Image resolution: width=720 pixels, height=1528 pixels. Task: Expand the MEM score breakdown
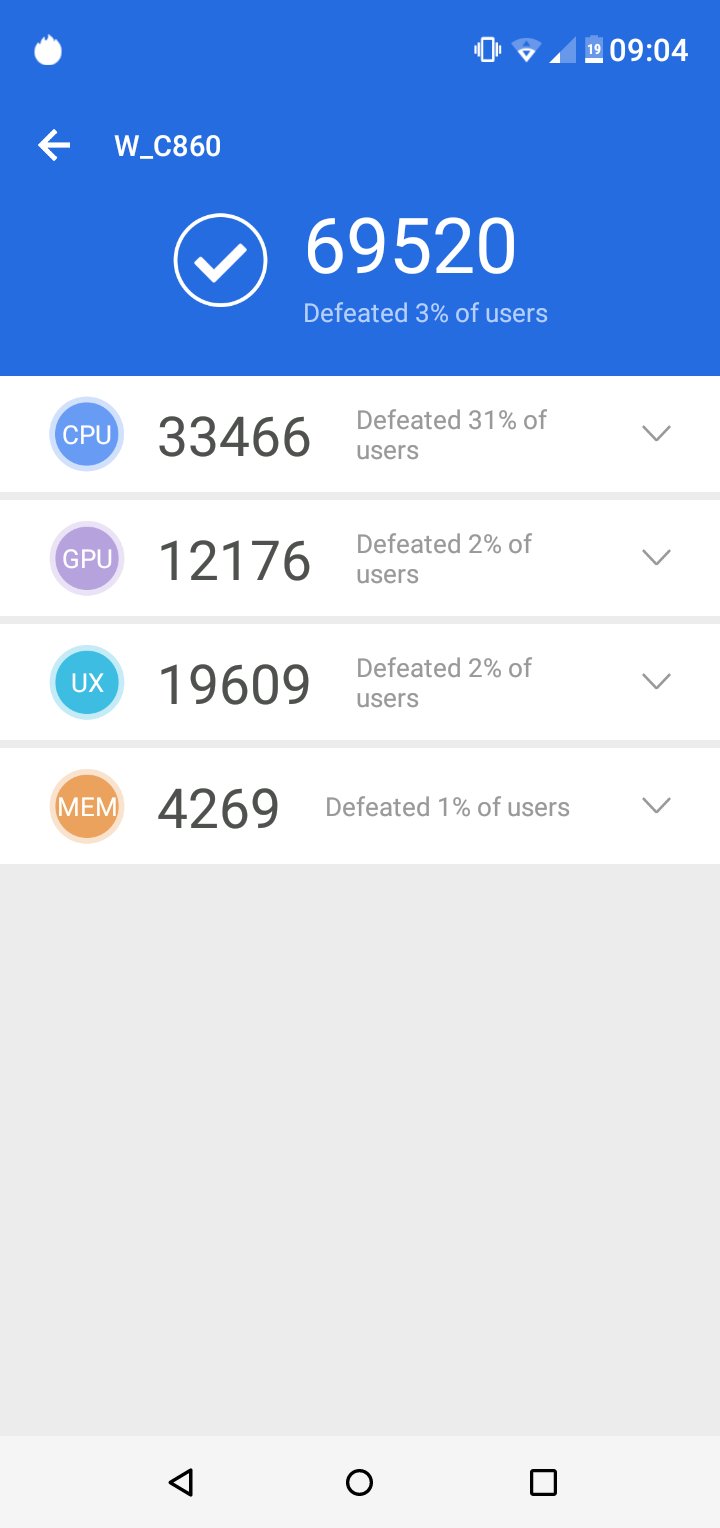point(656,805)
